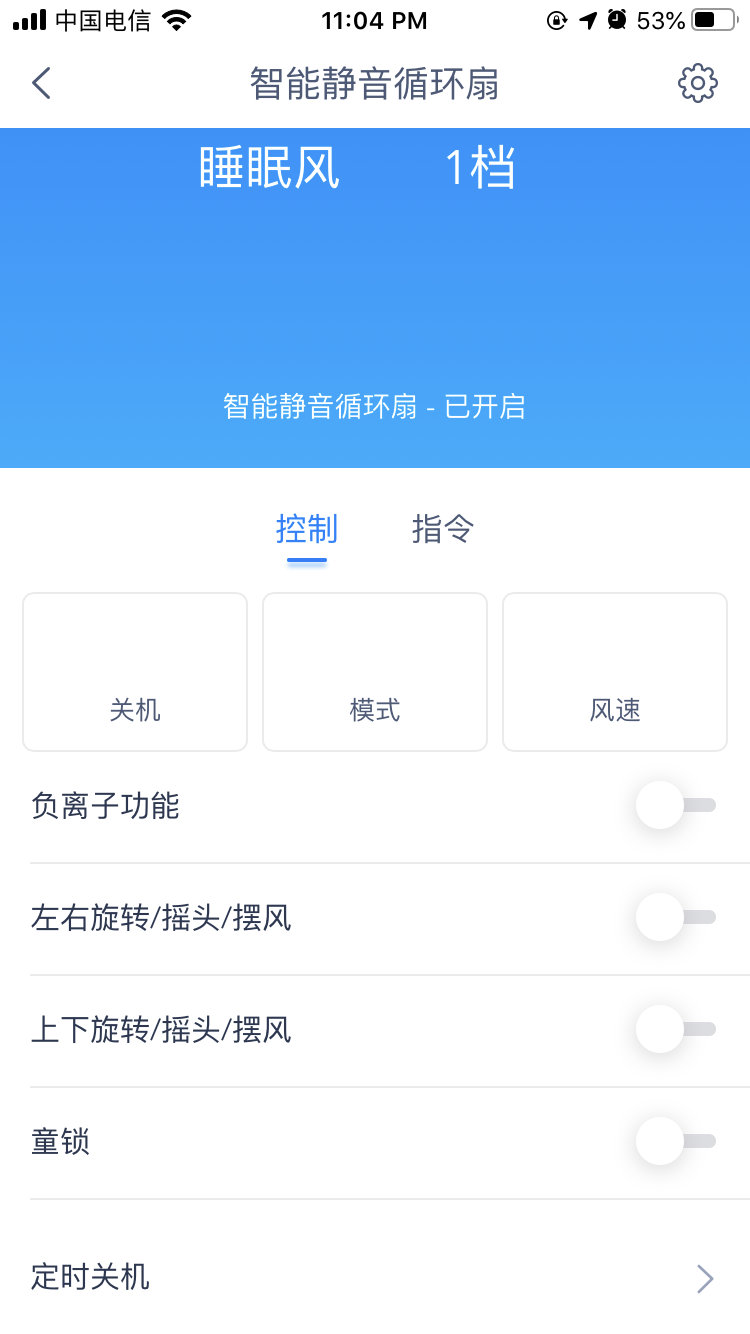The width and height of the screenshot is (750, 1334).
Task: Tap the orientation lock icon in the status bar
Action: coord(556,18)
